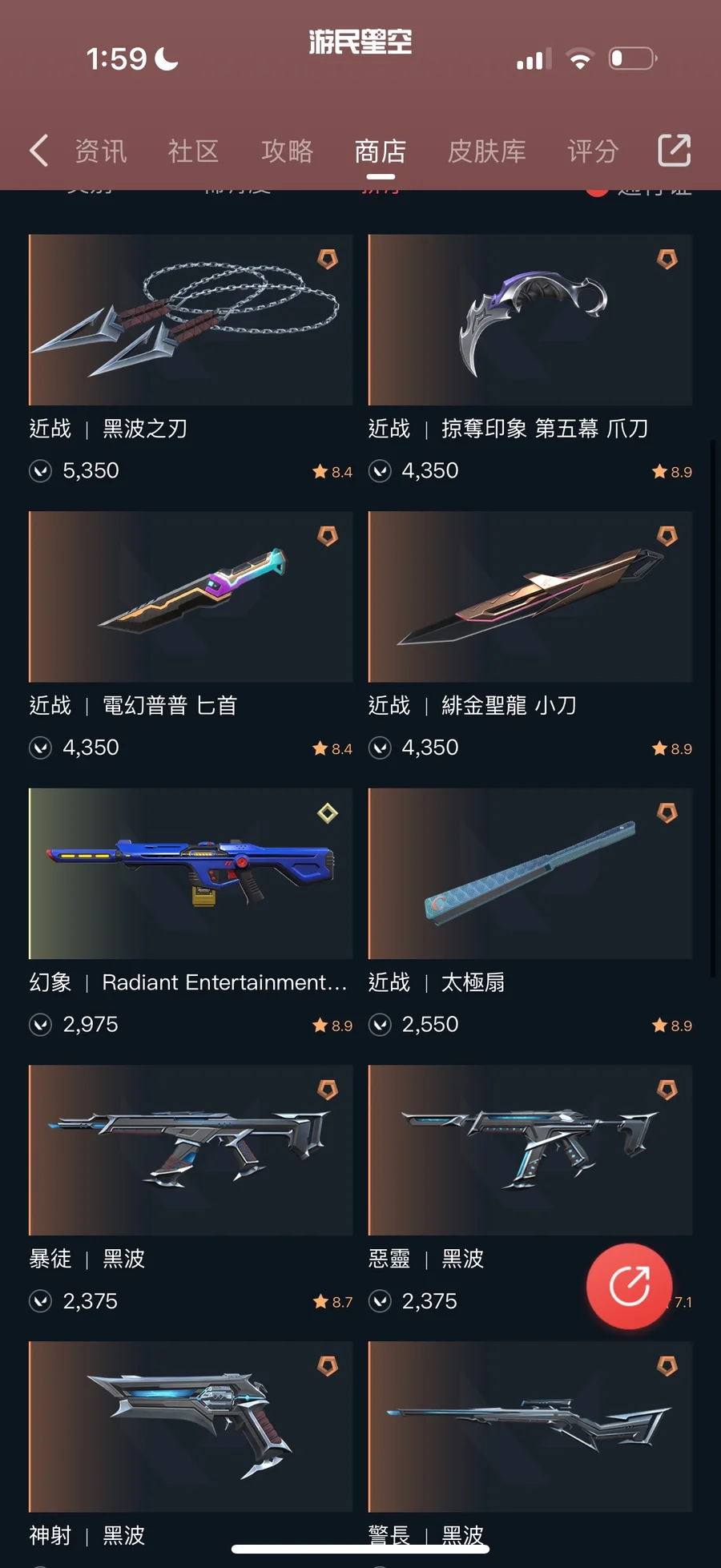
Task: Open the 掠奪印象 第五幕 爪刀 card
Action: point(530,360)
